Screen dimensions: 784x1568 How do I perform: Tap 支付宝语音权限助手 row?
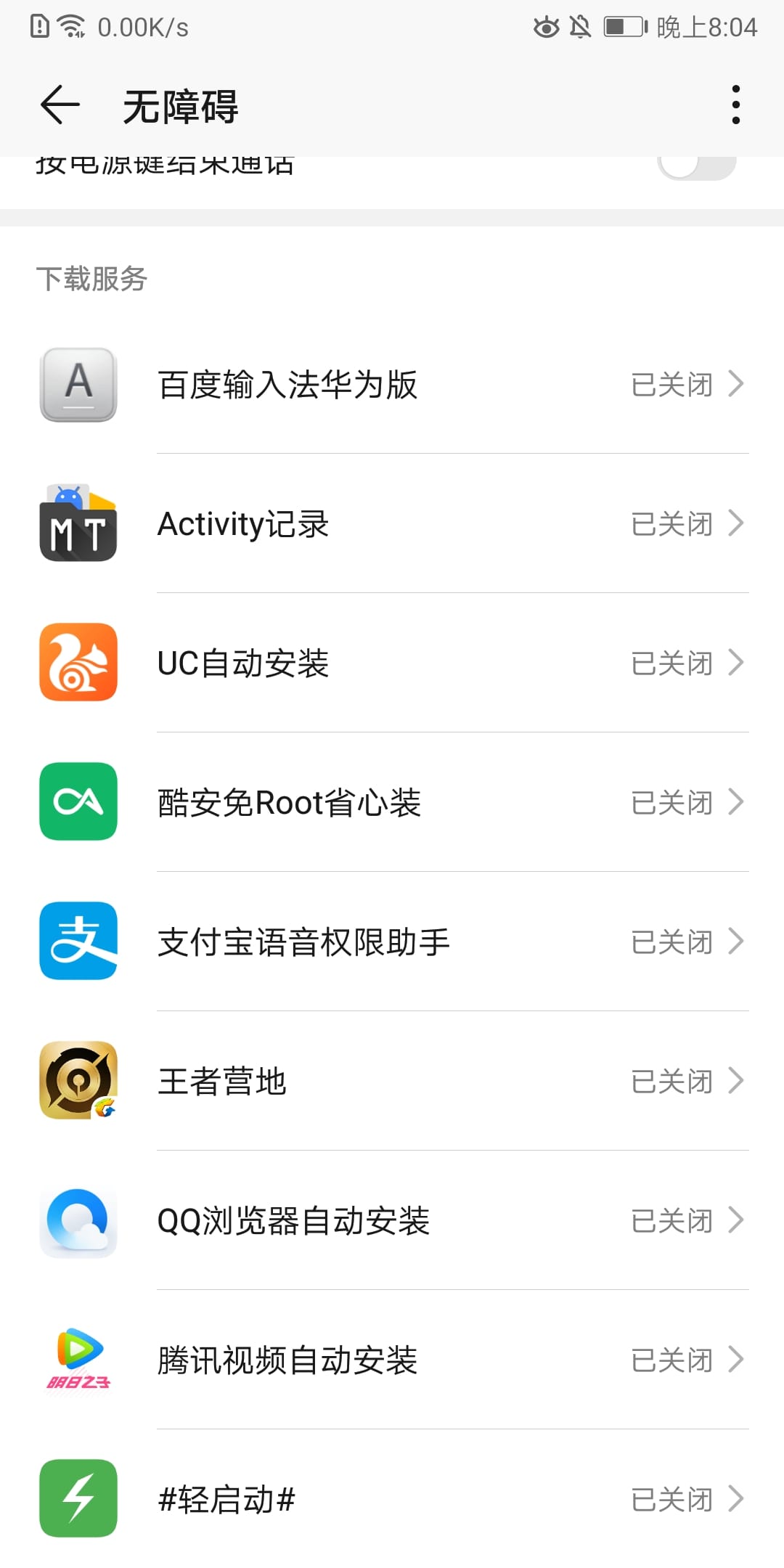point(392,942)
